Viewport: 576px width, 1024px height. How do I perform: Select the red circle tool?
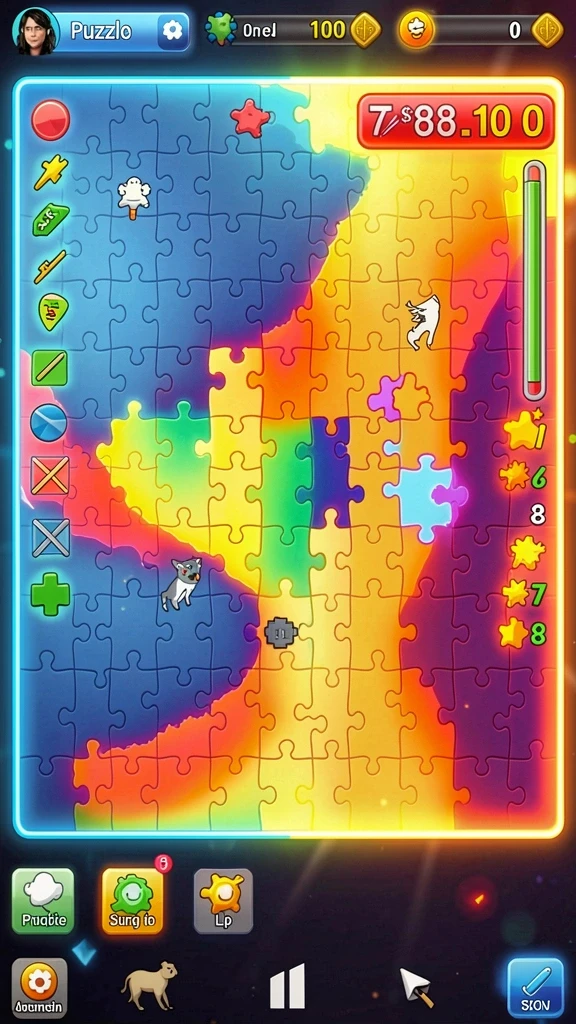(x=50, y=120)
